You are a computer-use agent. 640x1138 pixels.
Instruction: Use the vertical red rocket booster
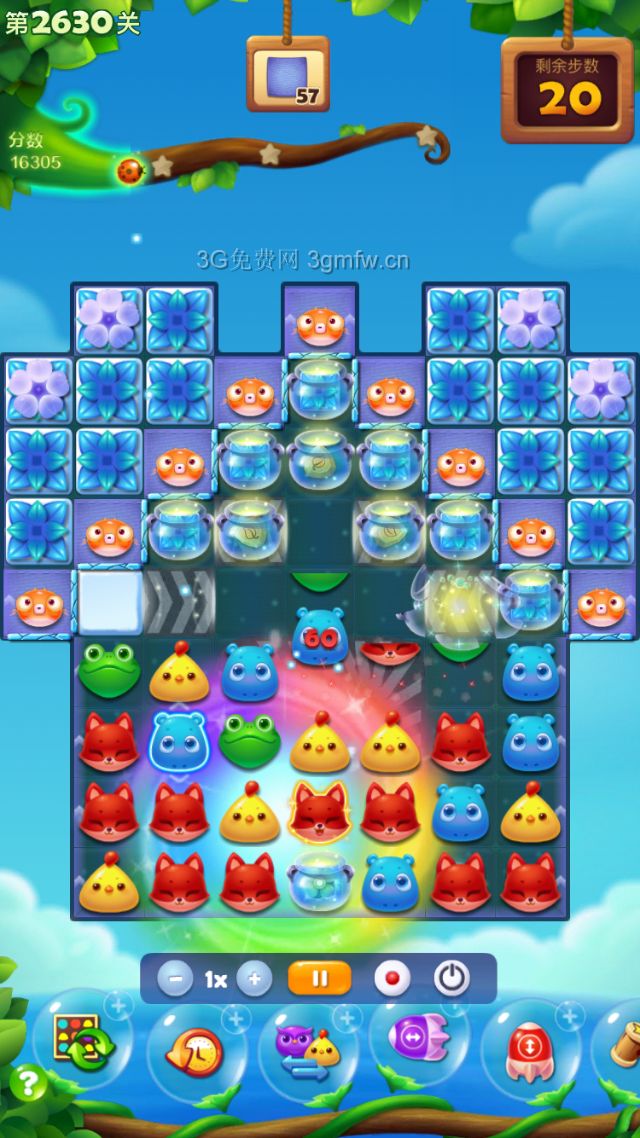click(530, 1052)
